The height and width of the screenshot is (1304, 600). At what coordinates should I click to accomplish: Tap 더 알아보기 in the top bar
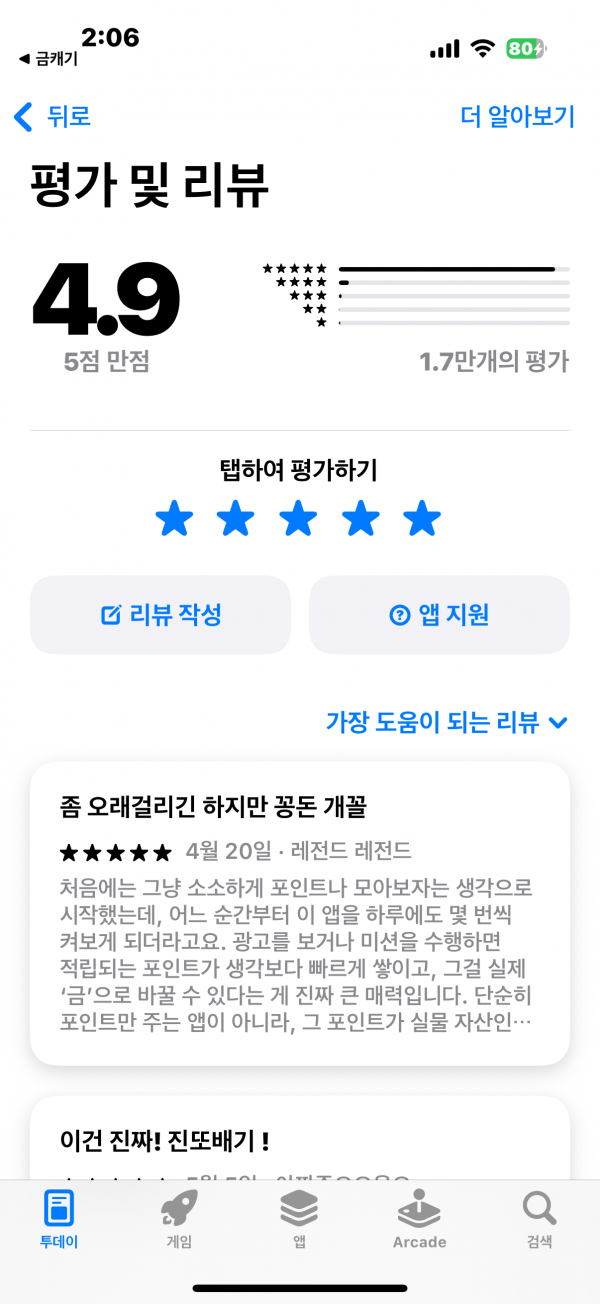pyautogui.click(x=517, y=116)
